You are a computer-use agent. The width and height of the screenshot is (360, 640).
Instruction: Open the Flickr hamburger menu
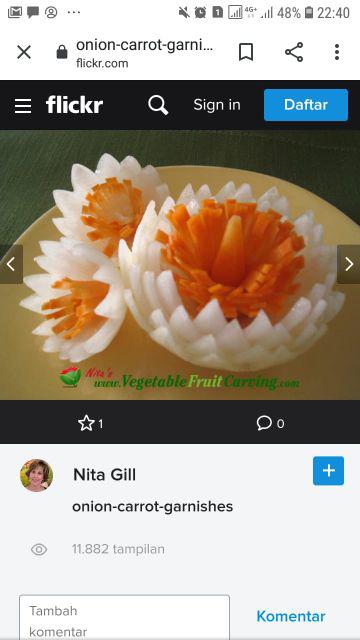[x=23, y=106]
